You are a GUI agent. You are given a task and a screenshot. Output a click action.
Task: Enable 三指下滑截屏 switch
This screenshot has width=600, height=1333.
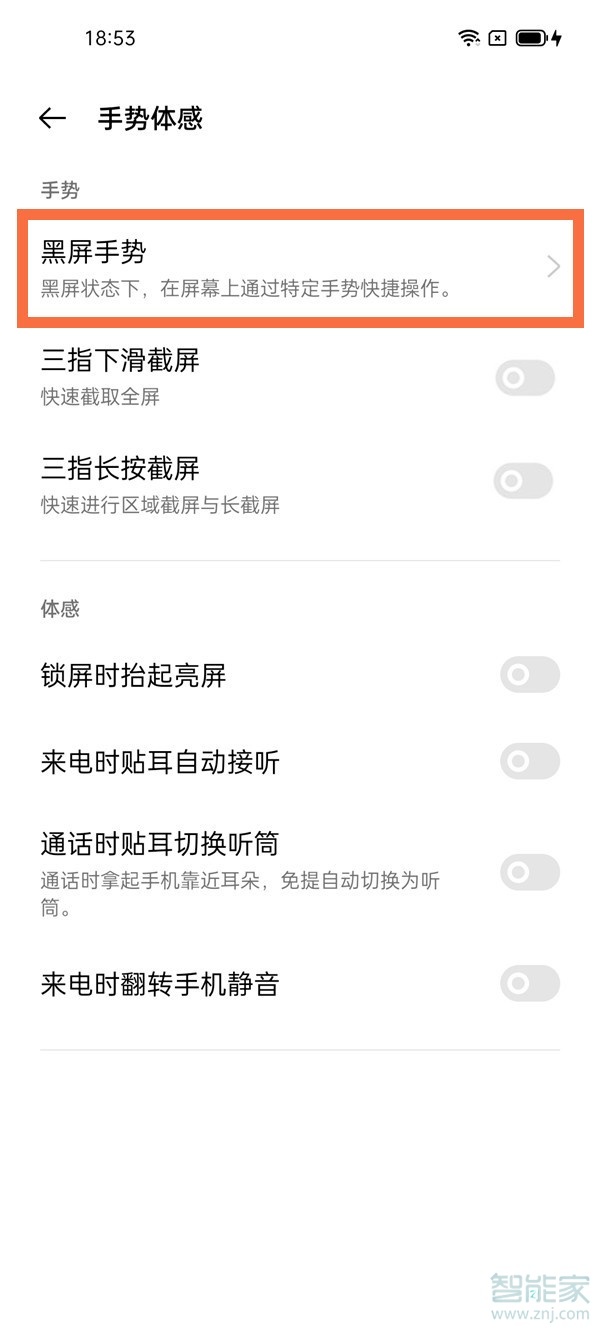524,378
